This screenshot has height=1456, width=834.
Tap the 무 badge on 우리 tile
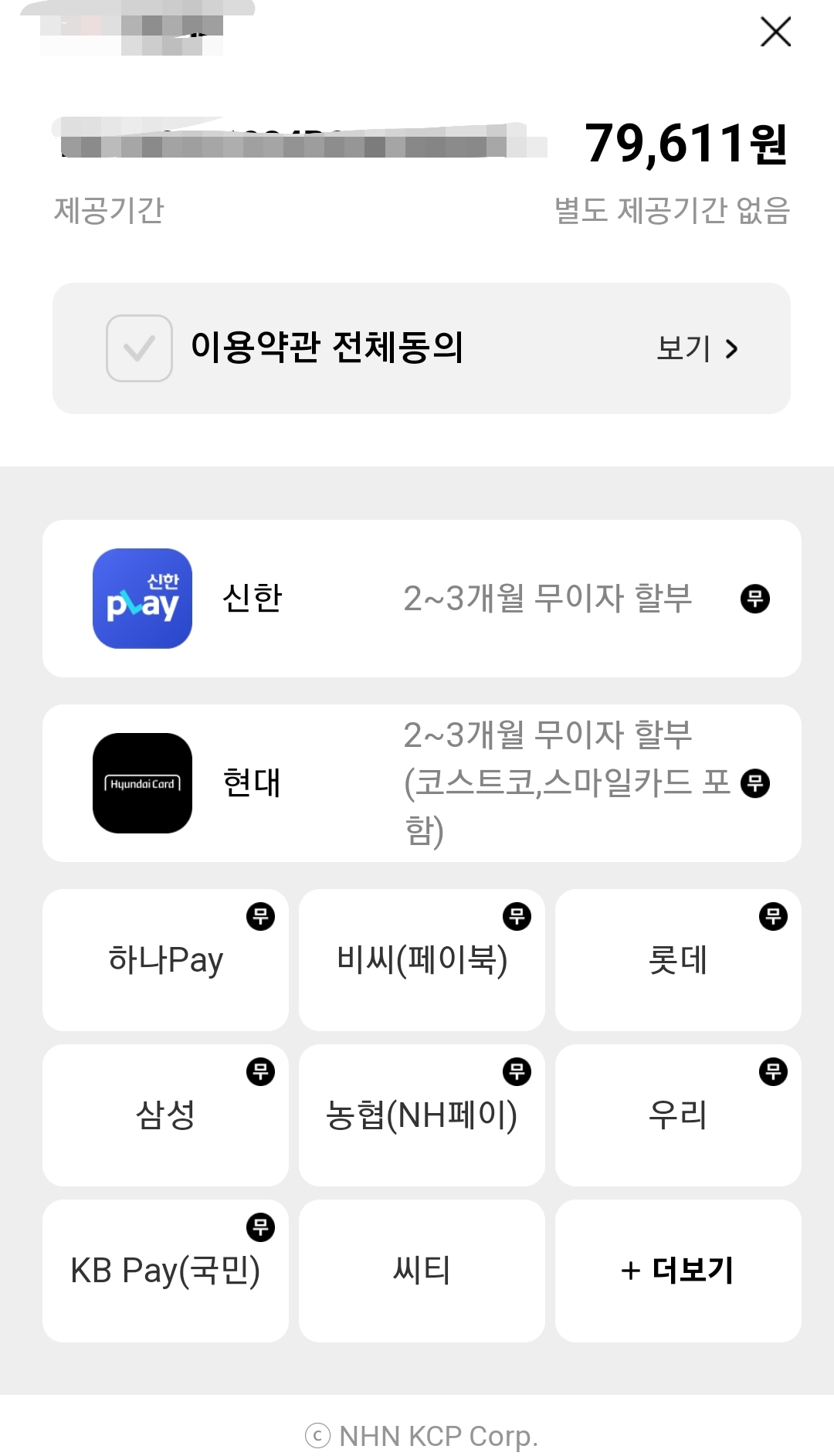pyautogui.click(x=772, y=1074)
